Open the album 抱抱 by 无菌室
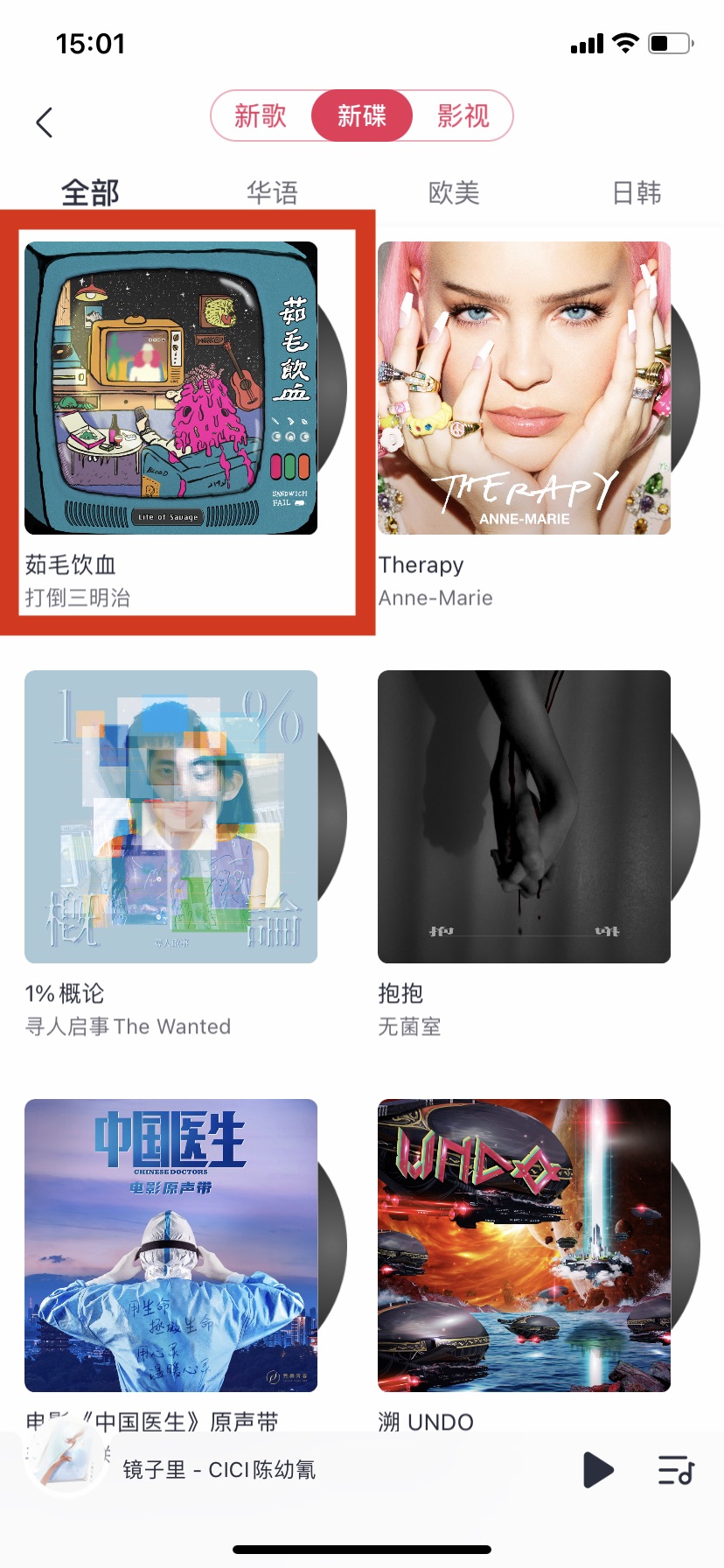The image size is (724, 1568). [524, 816]
